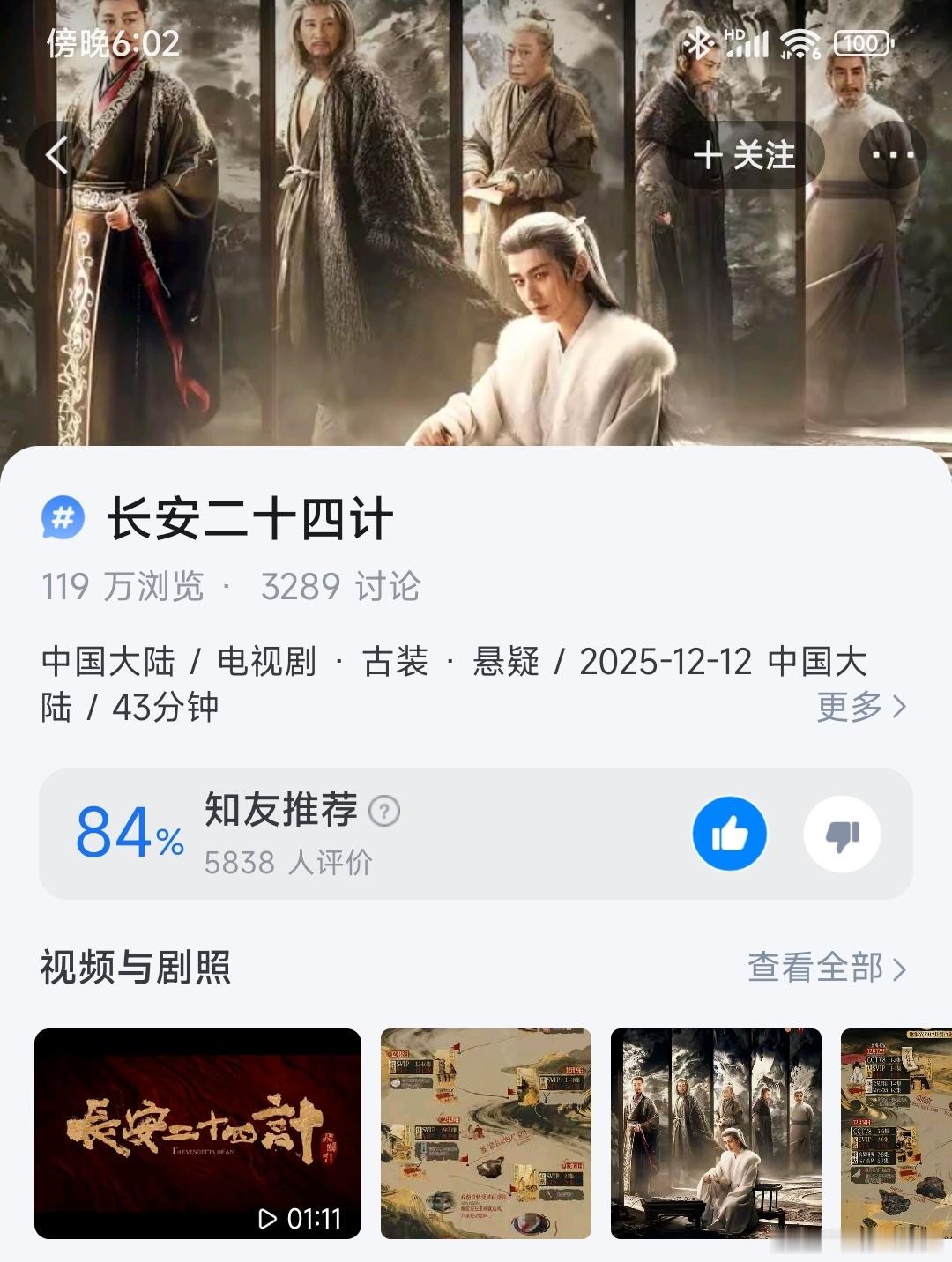952x1262 pixels.
Task: Tap the Bluetooth icon in the status bar
Action: (700, 41)
